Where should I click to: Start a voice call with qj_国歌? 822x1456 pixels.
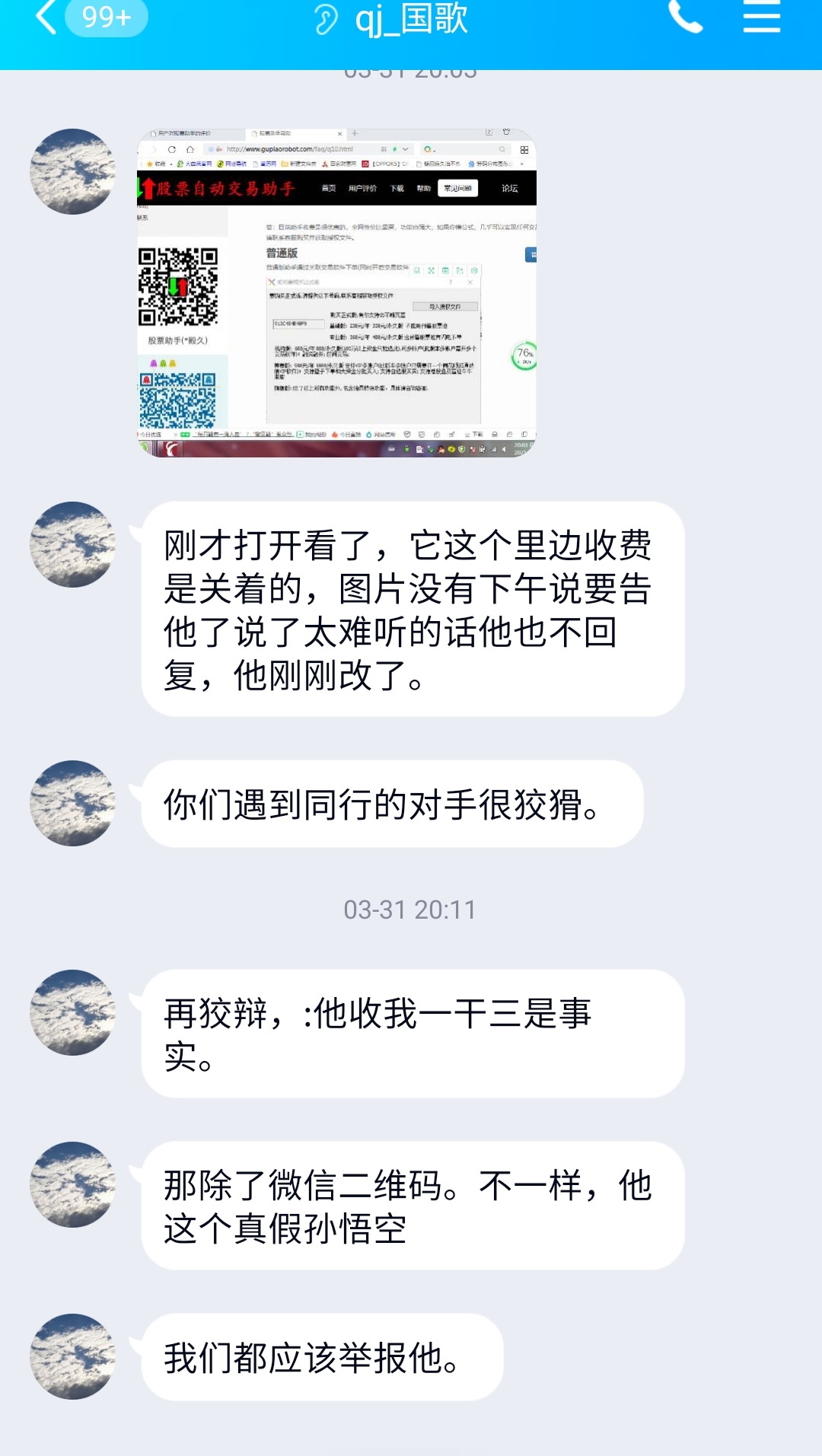point(685,18)
